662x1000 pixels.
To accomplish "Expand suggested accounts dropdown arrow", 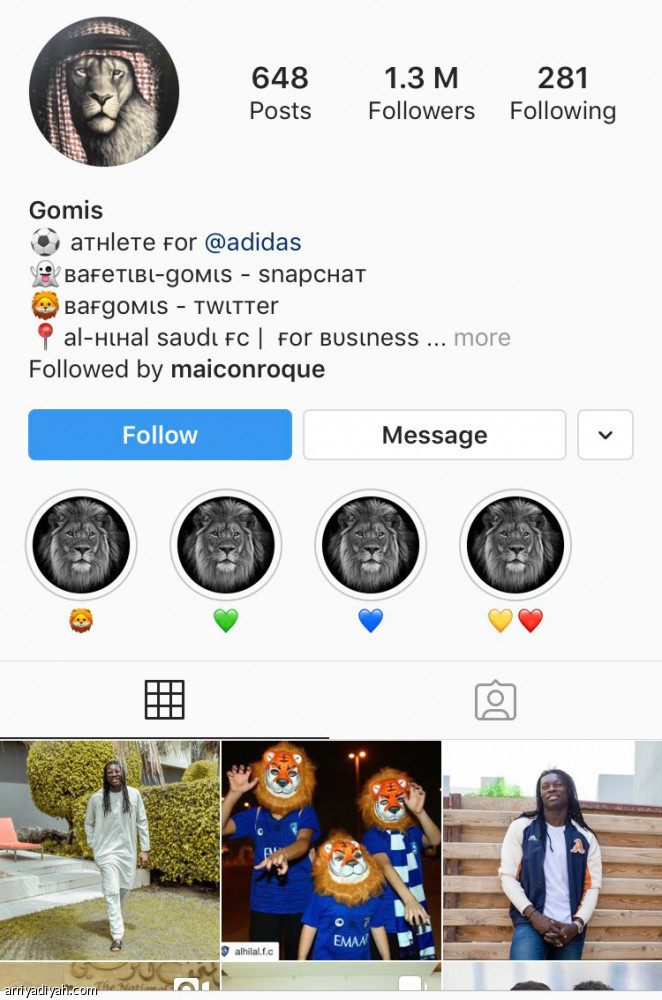I will tap(604, 435).
